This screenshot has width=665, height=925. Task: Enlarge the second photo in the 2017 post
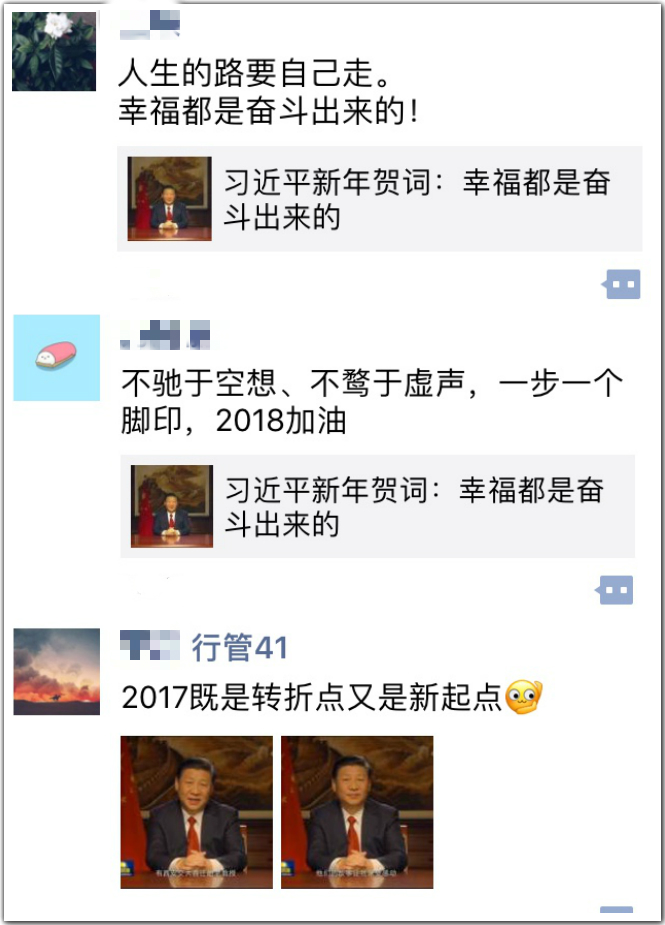[357, 812]
